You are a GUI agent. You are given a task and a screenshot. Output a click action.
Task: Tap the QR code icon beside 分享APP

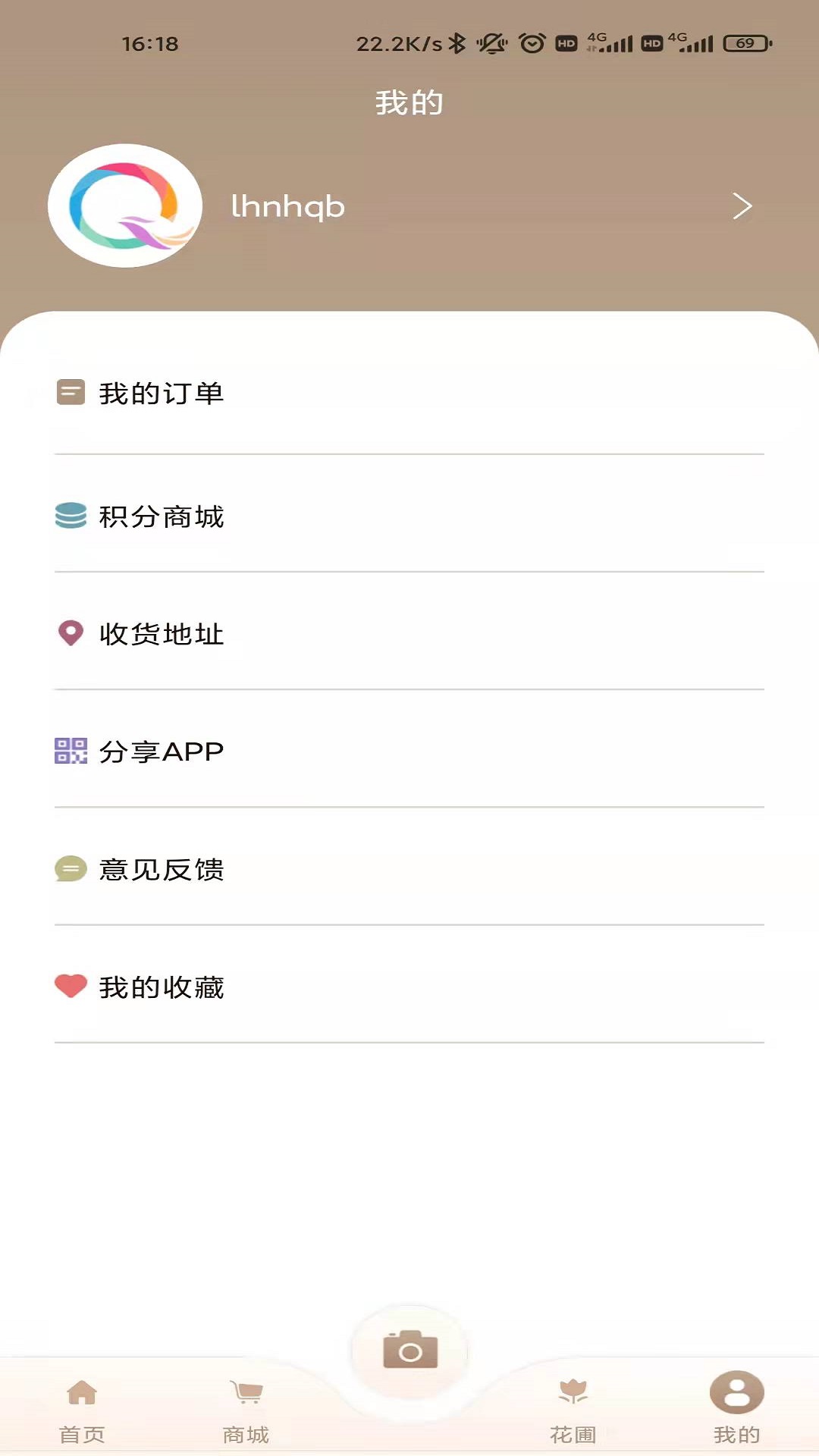coord(71,752)
